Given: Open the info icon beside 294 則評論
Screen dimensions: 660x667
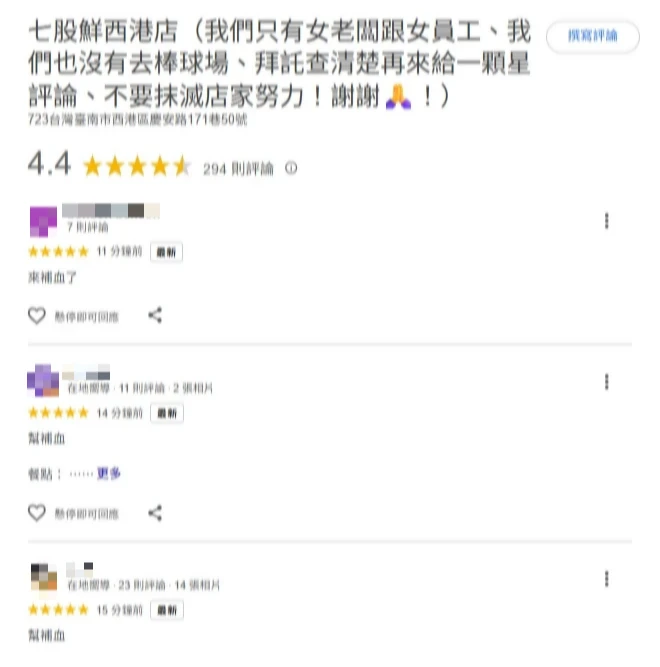Looking at the screenshot, I should coord(291,169).
